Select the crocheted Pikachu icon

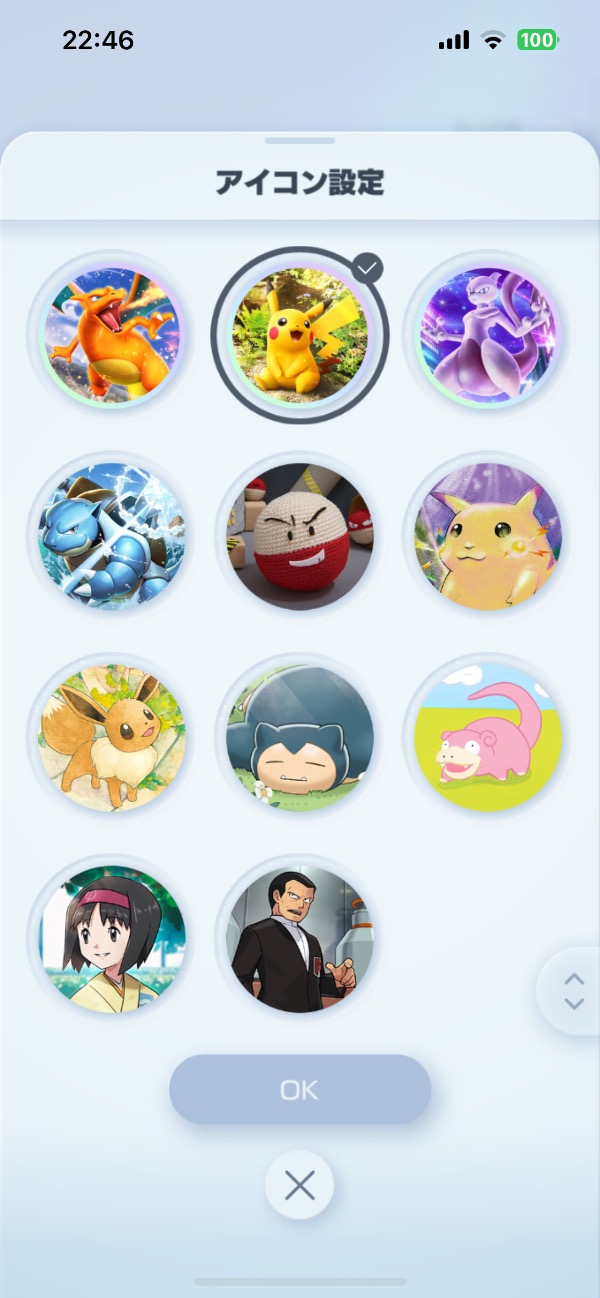(x=299, y=335)
